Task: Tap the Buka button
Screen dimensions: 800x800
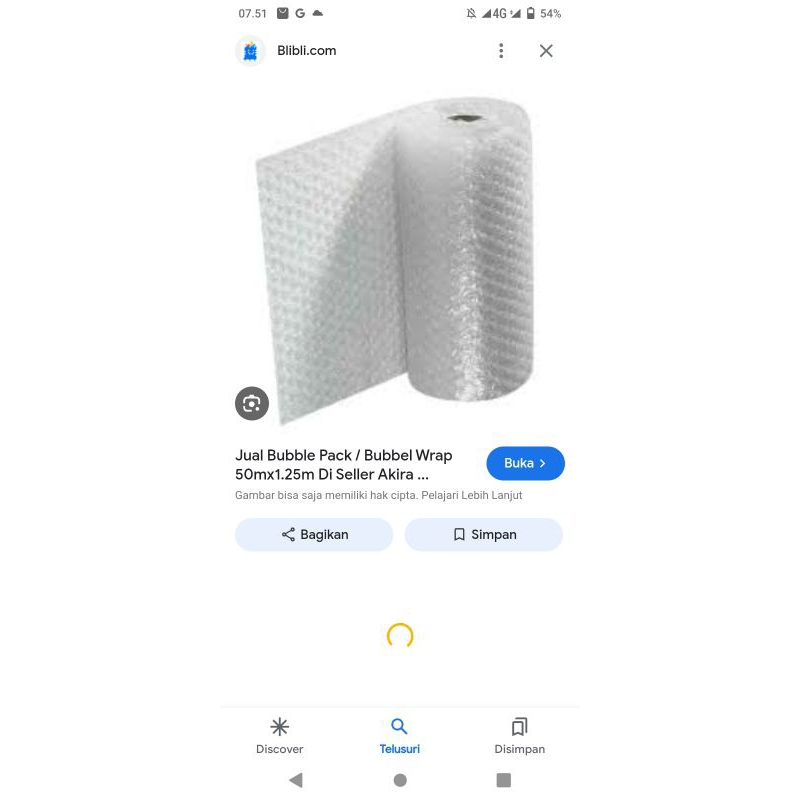Action: [525, 463]
